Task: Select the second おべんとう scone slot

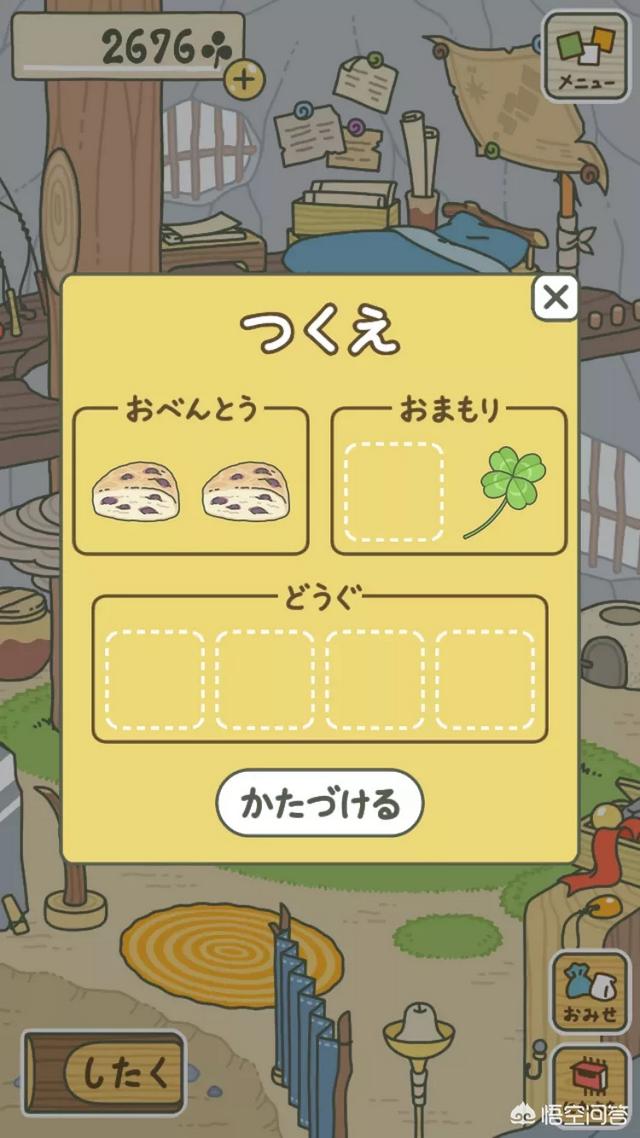Action: (x=243, y=490)
